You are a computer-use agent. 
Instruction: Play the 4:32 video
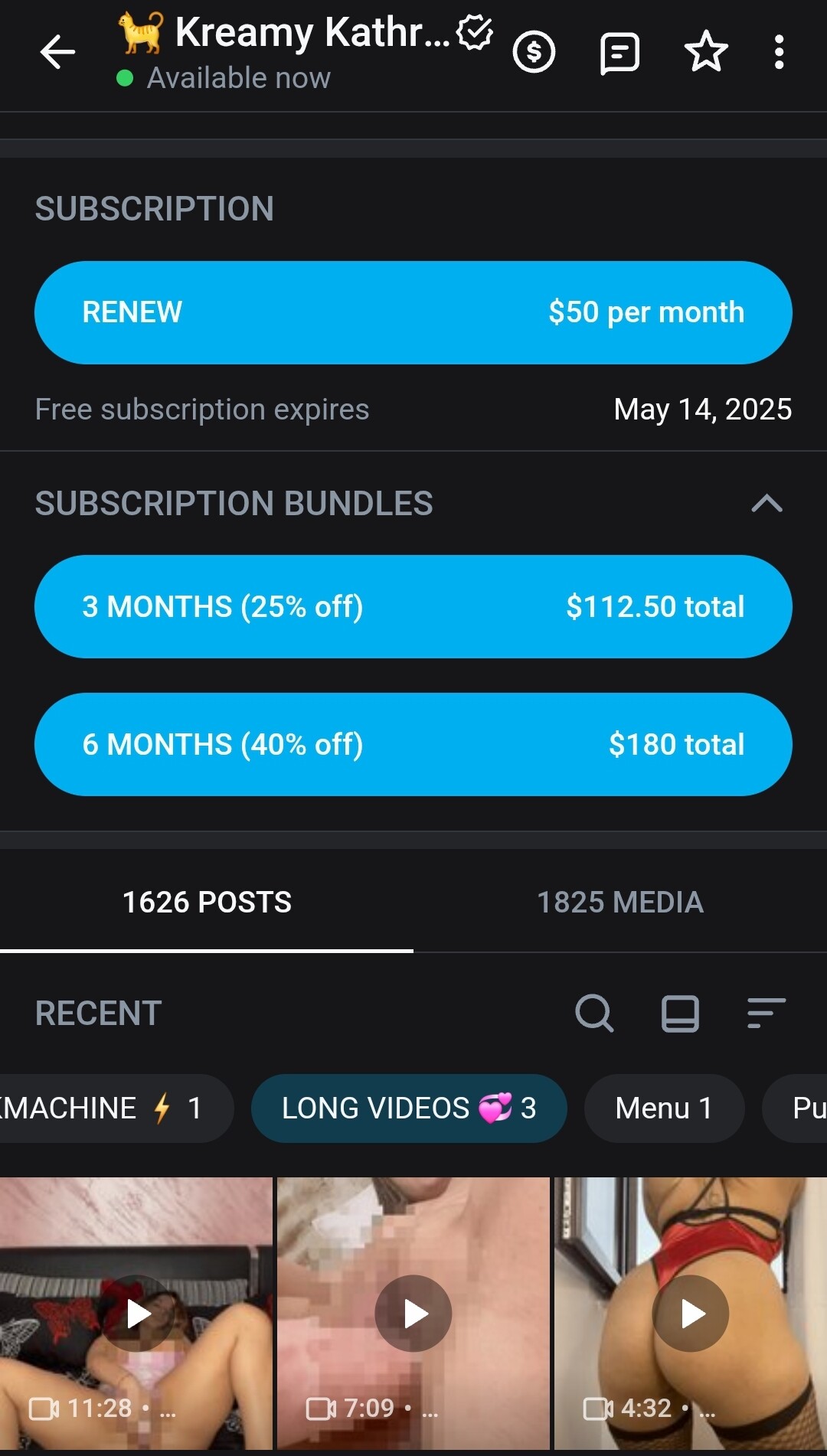(691, 1314)
